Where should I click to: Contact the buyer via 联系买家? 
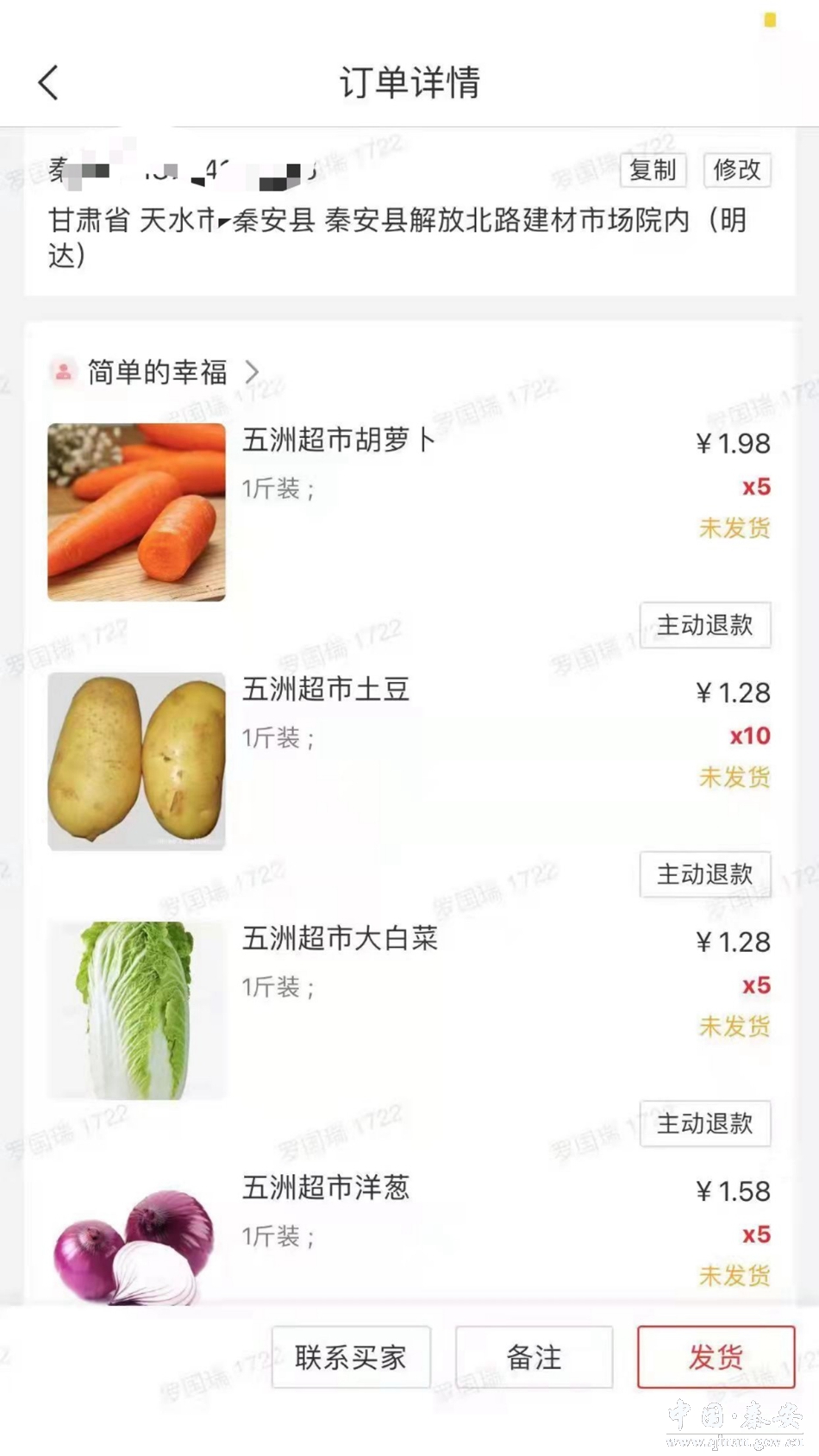pos(351,1357)
